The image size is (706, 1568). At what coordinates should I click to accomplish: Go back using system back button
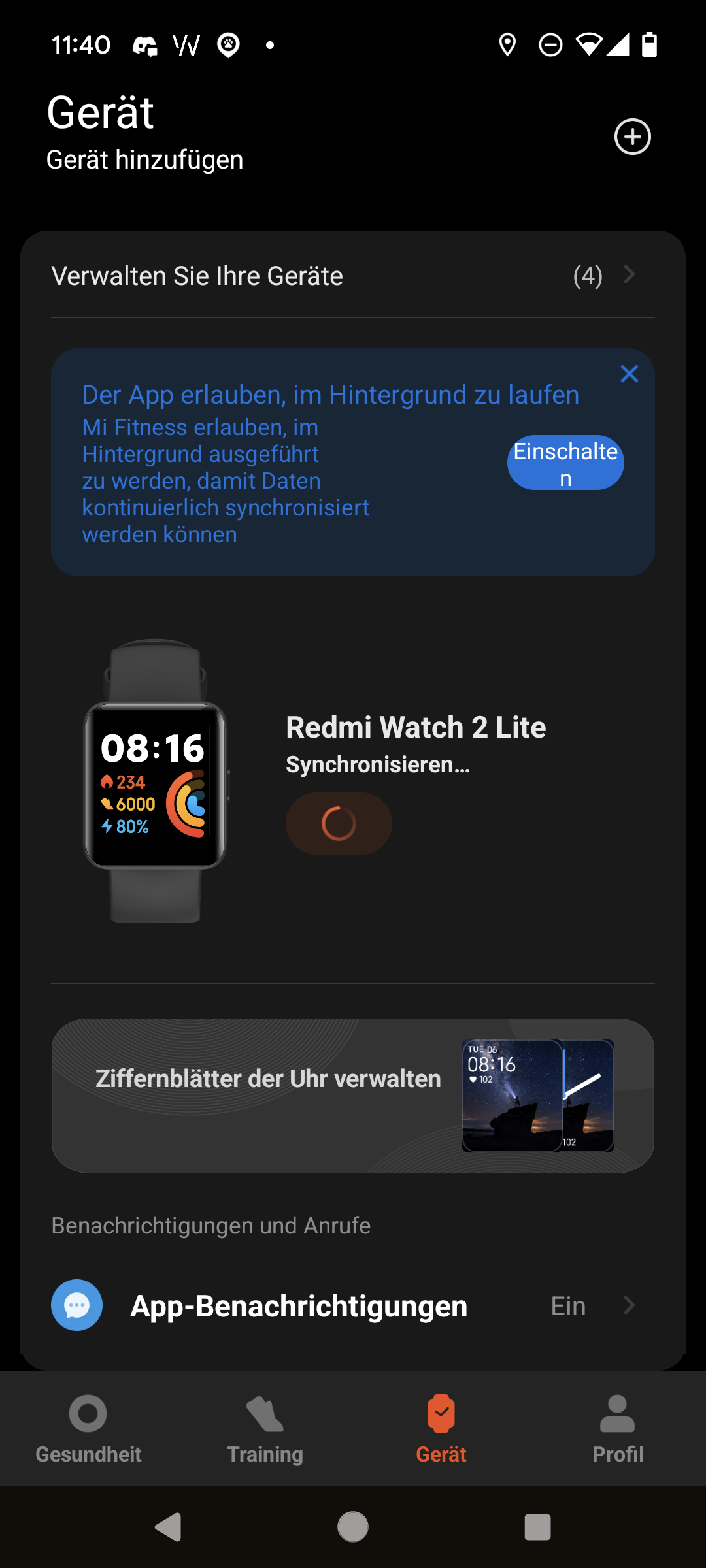click(x=168, y=1527)
